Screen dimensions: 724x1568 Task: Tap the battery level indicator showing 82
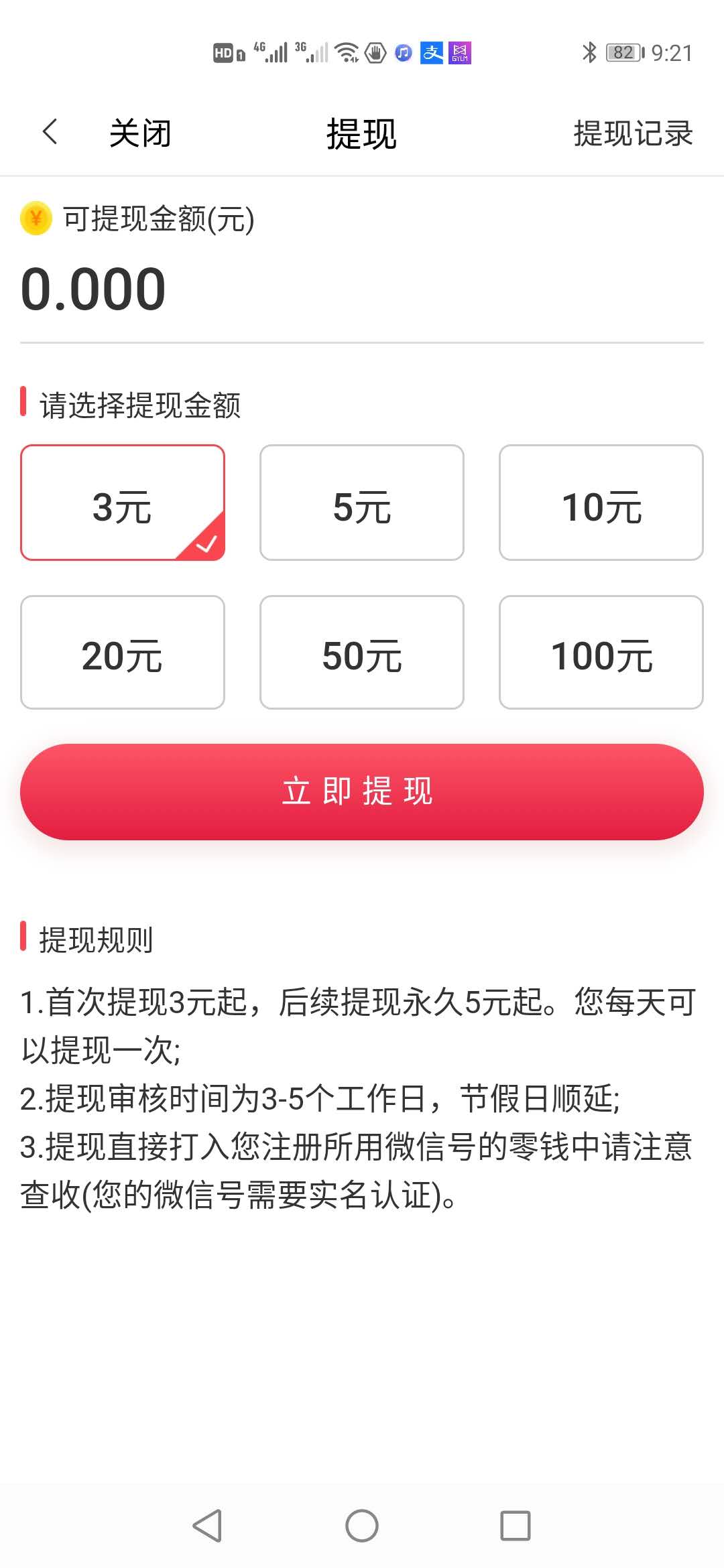[622, 51]
